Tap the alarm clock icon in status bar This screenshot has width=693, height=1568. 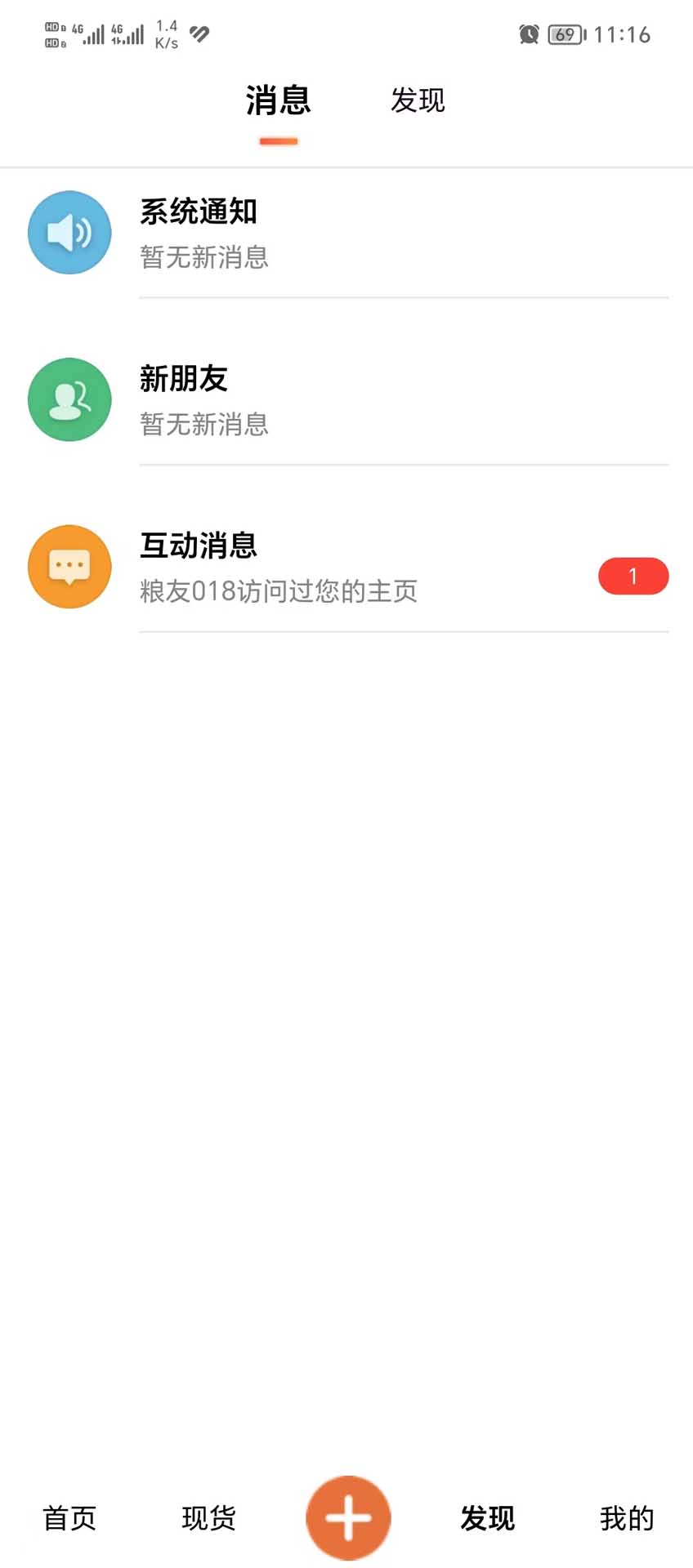pos(530,34)
